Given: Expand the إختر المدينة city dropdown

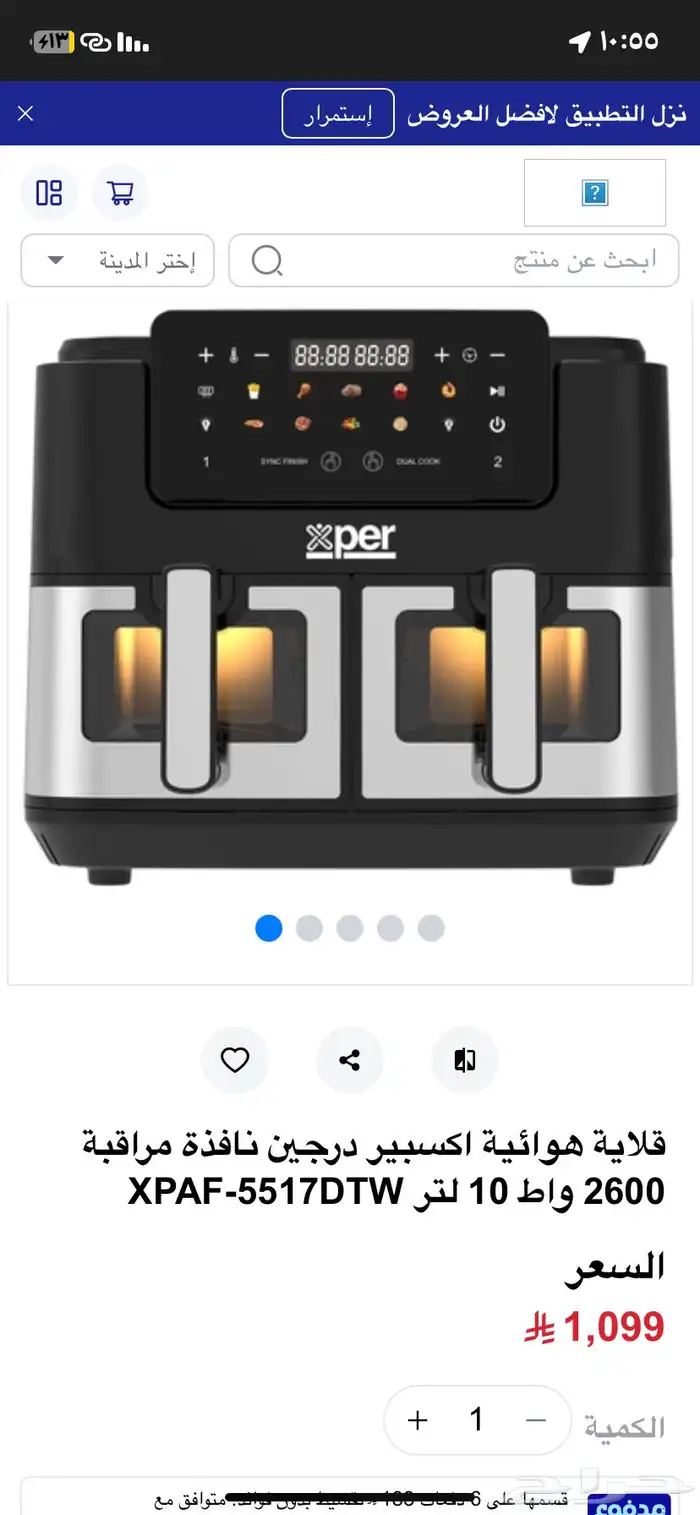Looking at the screenshot, I should click(x=117, y=261).
